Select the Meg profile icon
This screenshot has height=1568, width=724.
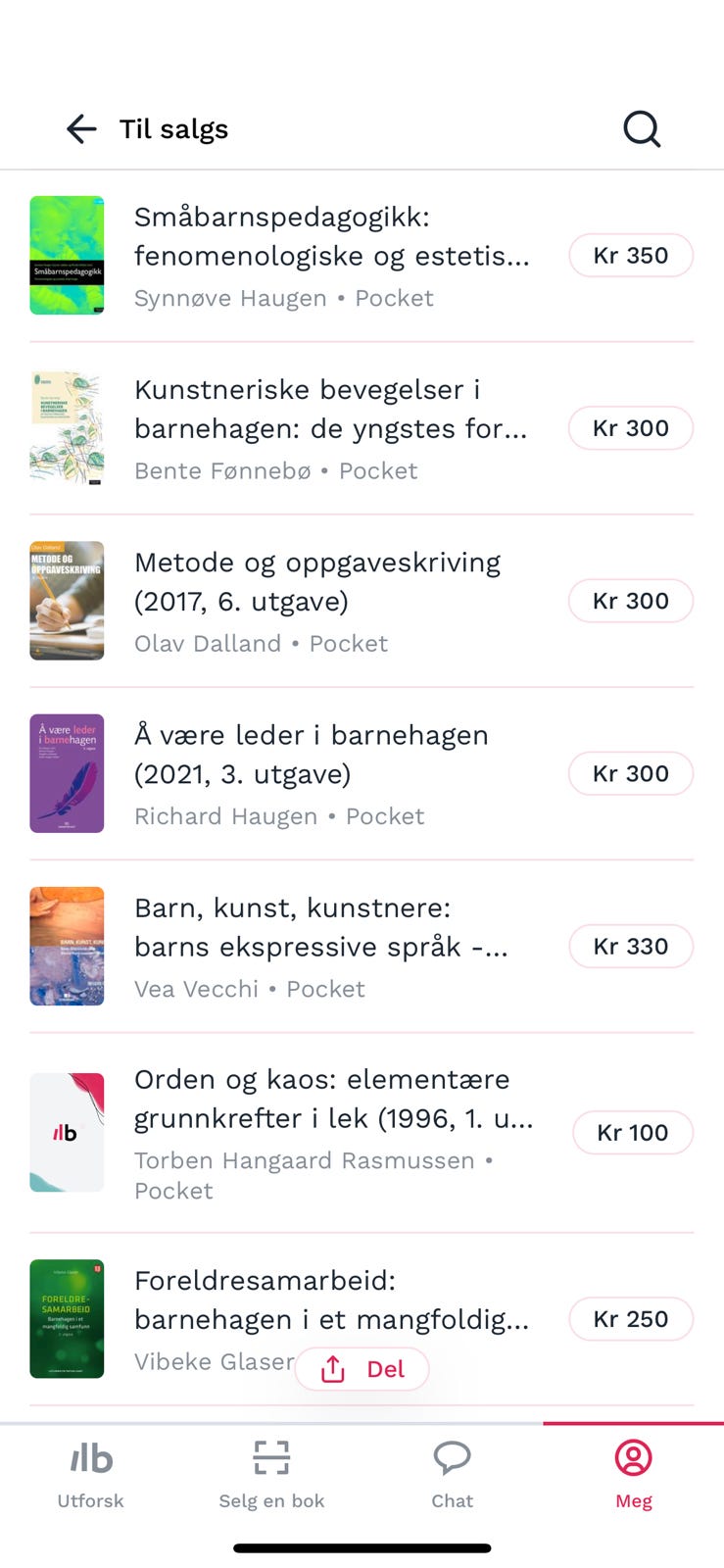pos(633,1458)
